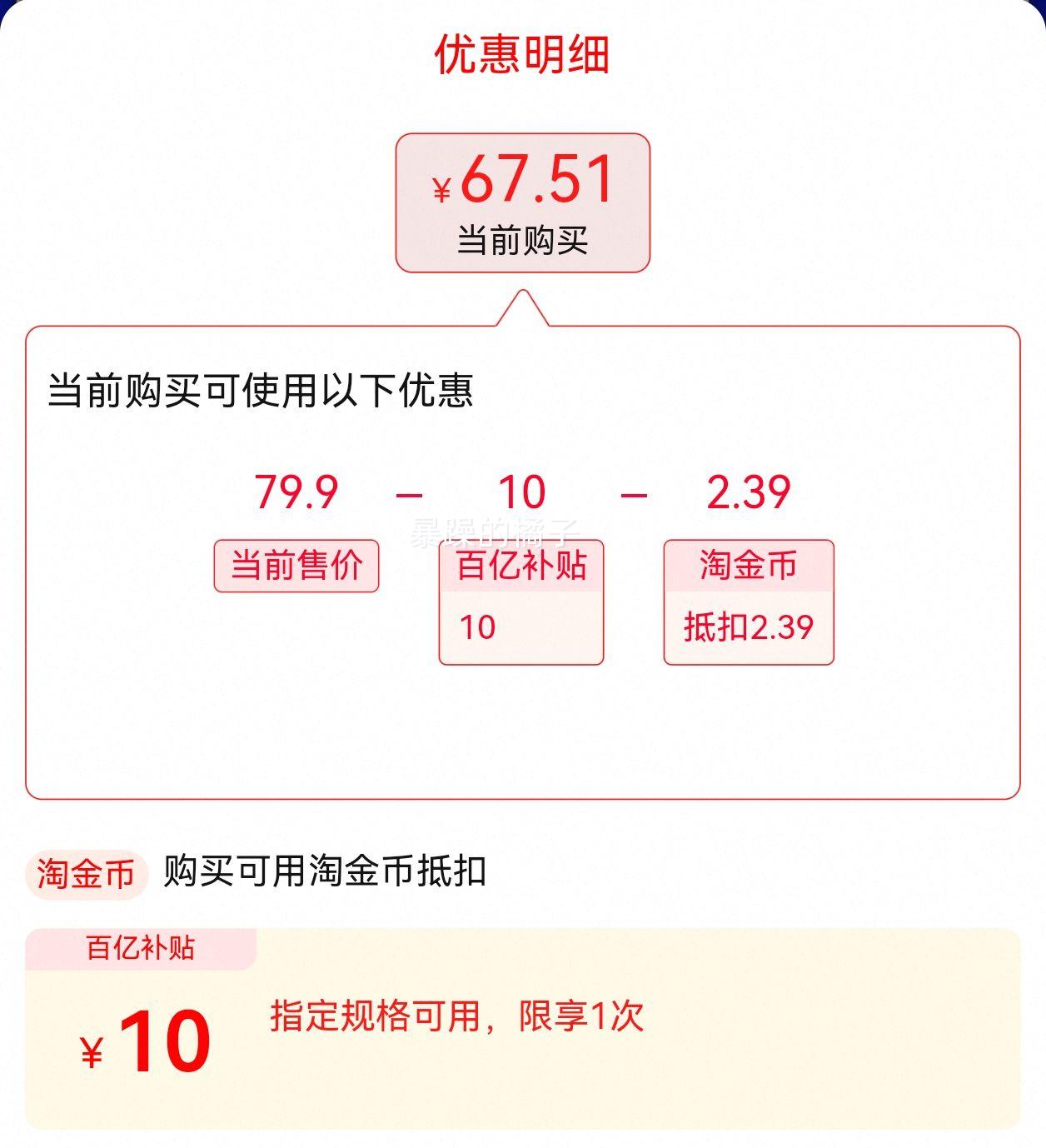Image resolution: width=1046 pixels, height=1148 pixels.
Task: Click the 优惠明细 page title
Action: tap(523, 53)
